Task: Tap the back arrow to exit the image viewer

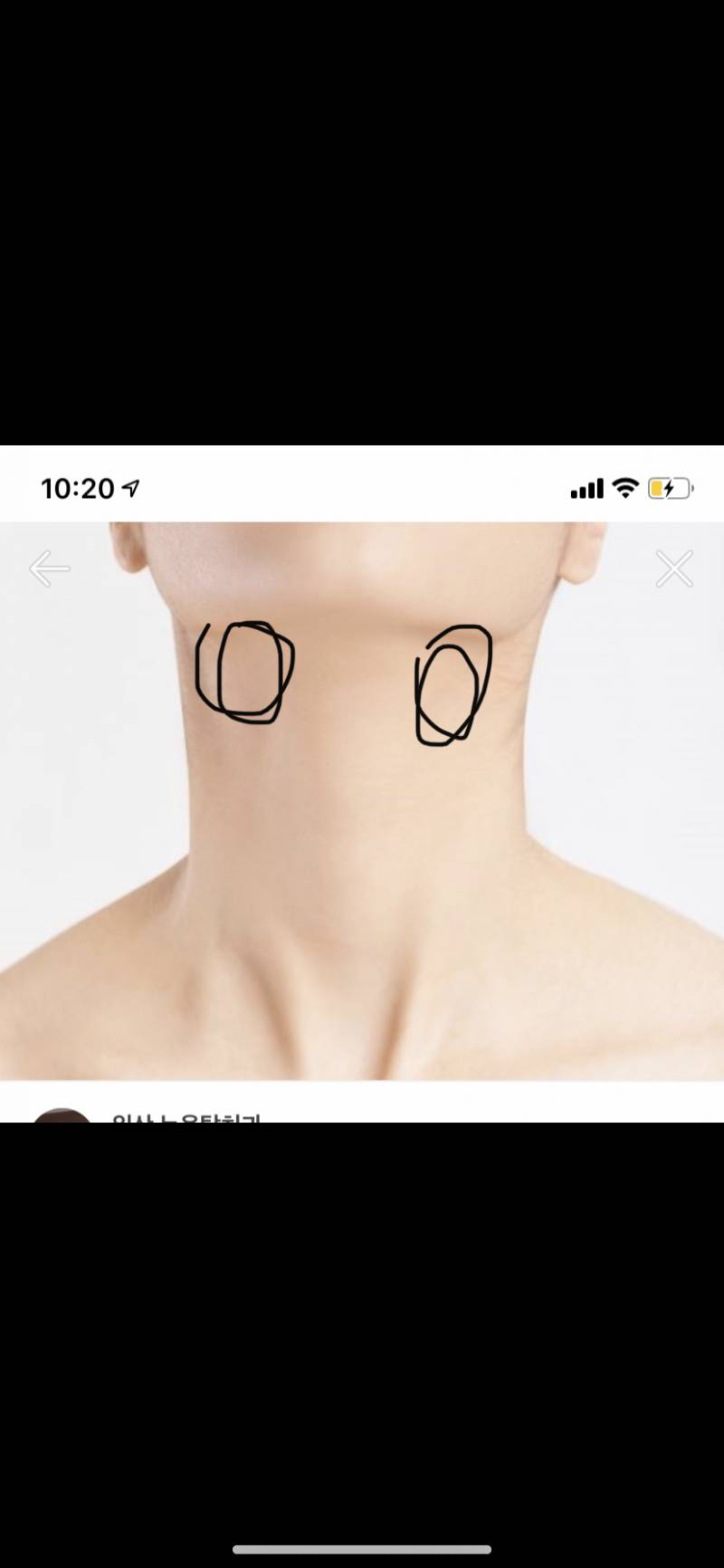Action: [x=50, y=569]
